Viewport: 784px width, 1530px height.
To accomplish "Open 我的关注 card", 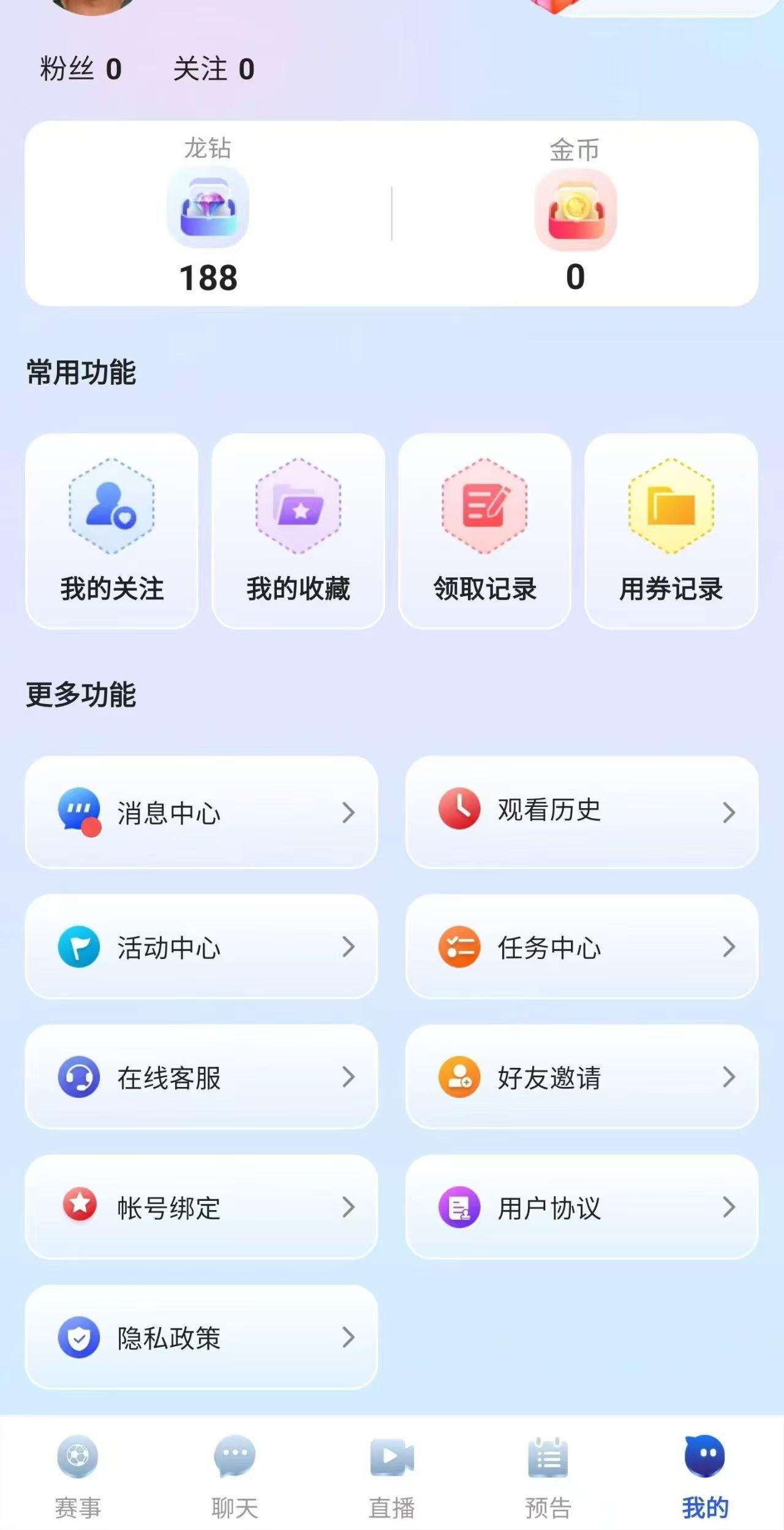I will click(x=111, y=531).
